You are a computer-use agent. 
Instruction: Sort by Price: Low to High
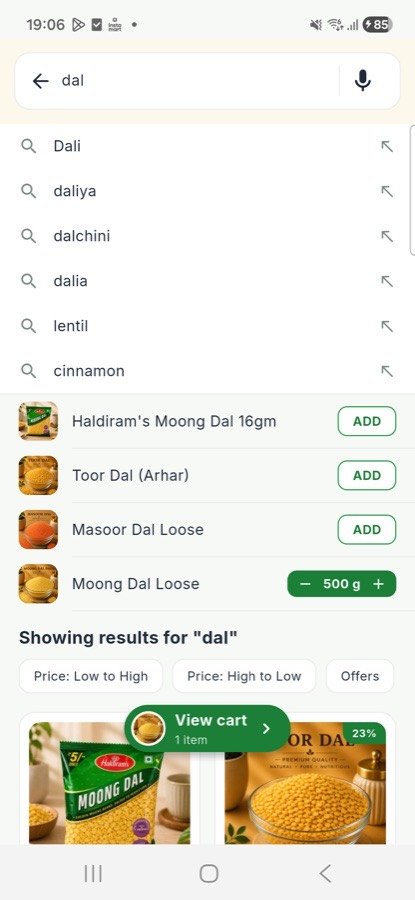pos(91,676)
